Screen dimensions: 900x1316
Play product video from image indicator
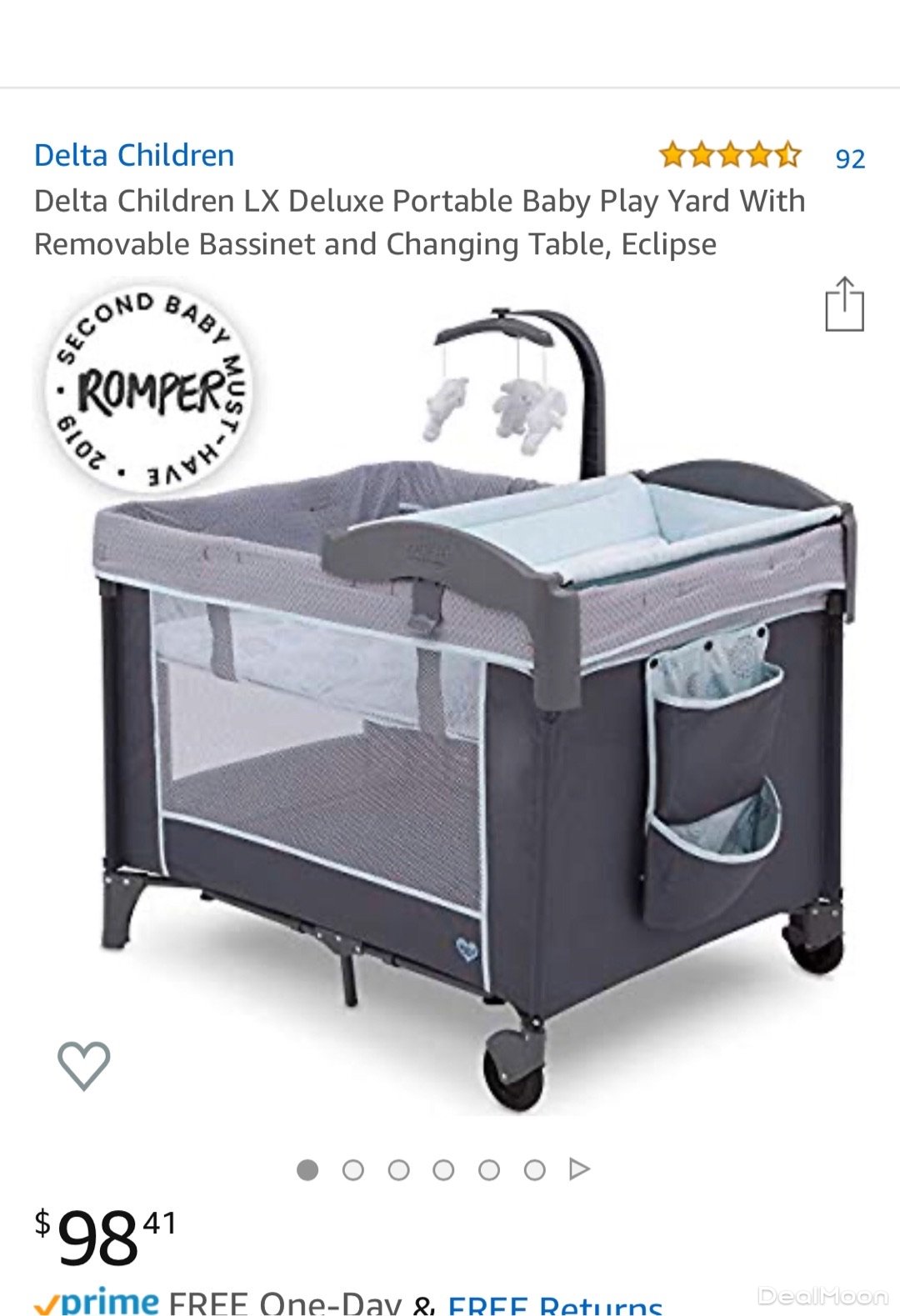click(x=579, y=1169)
